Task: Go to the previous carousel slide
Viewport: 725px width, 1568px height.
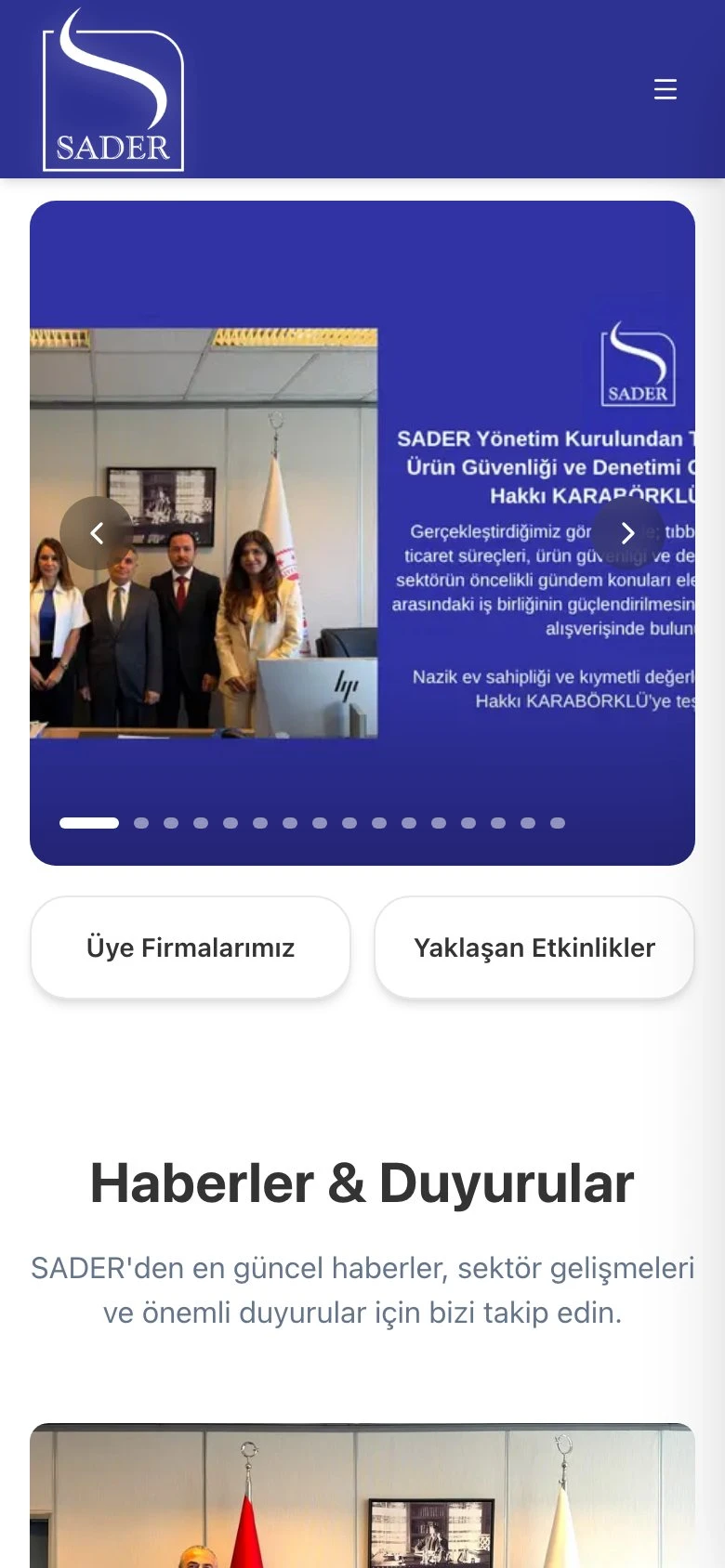Action: pyautogui.click(x=97, y=533)
